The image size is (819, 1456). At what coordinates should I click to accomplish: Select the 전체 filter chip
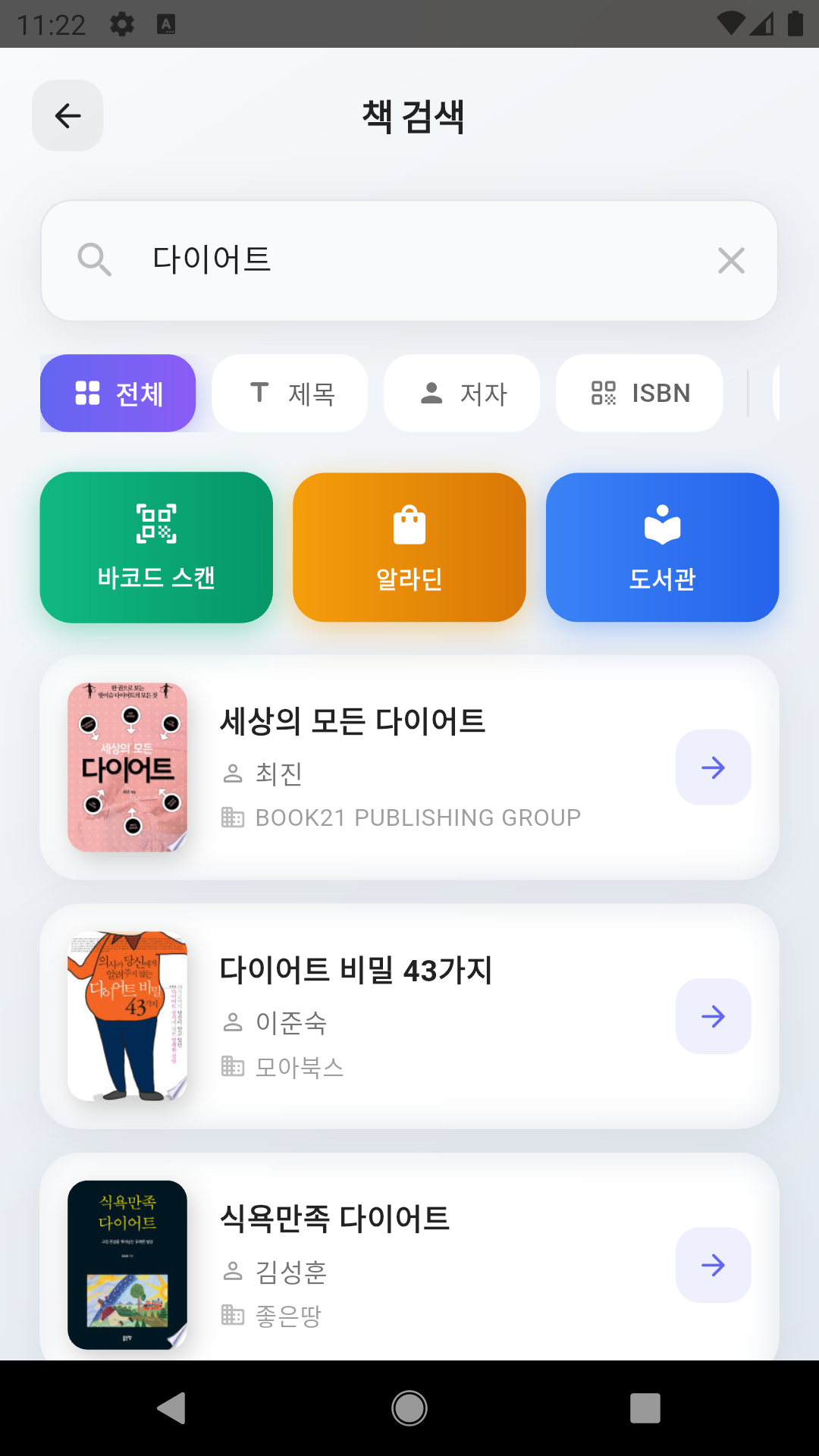coord(118,393)
